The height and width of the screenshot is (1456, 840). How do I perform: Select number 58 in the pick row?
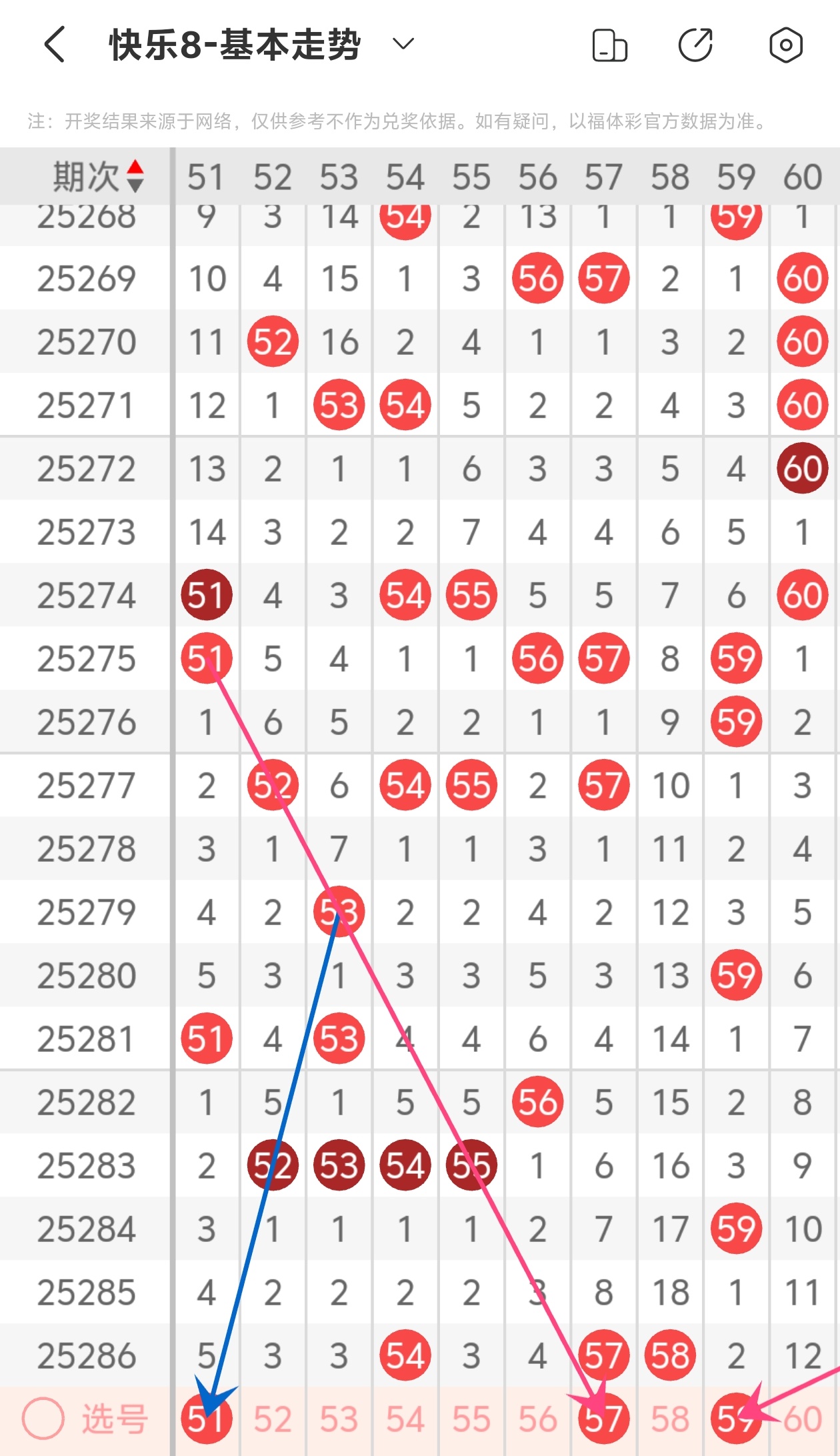click(x=670, y=1419)
